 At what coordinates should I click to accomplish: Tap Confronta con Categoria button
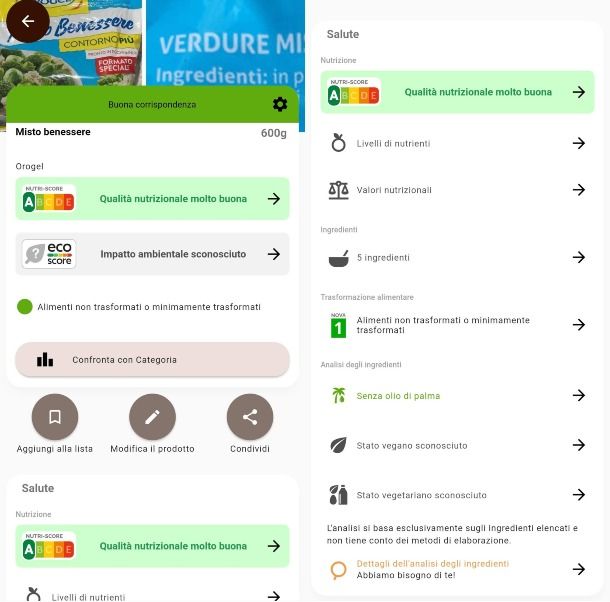[x=152, y=360]
